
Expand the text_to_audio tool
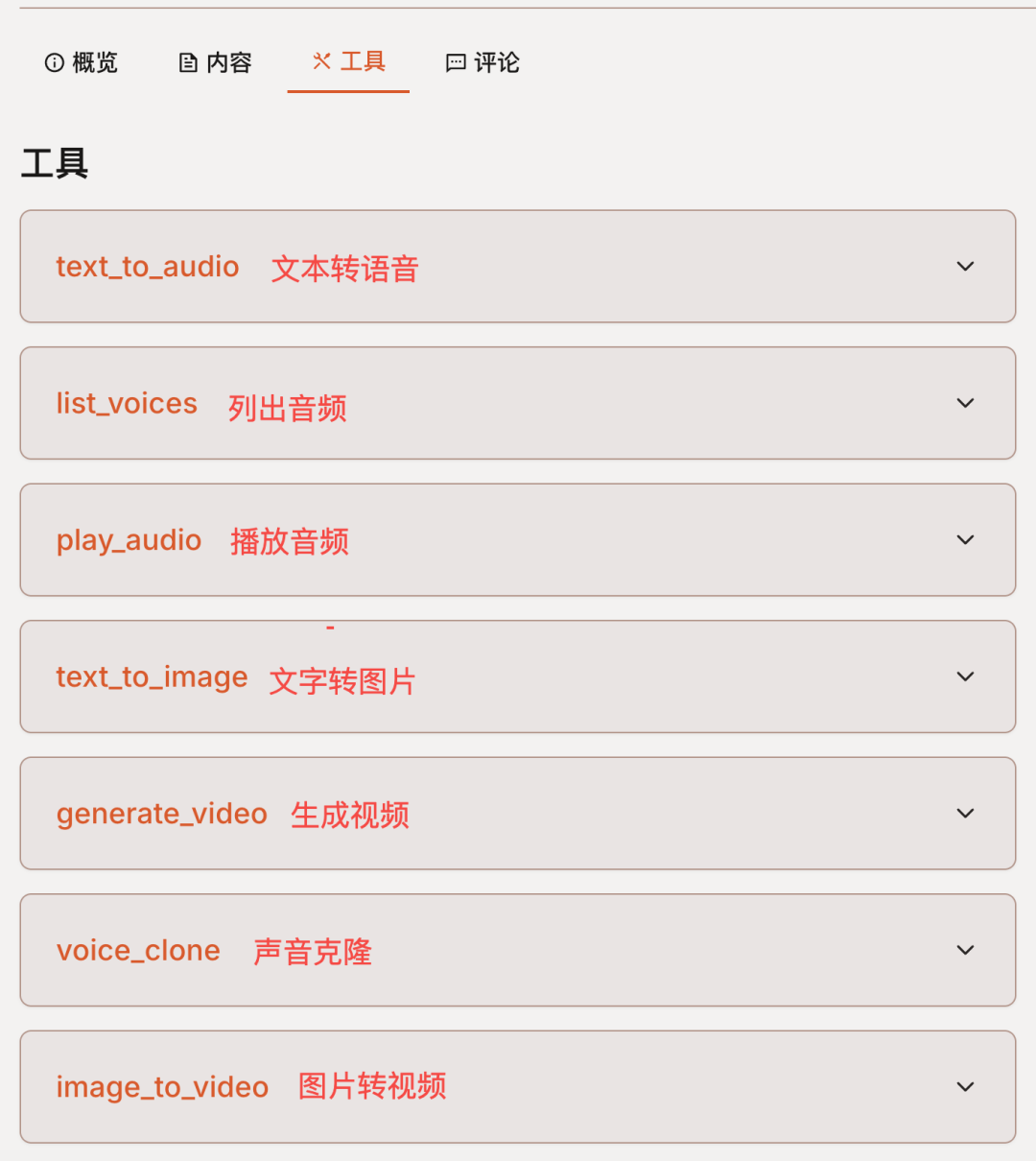[965, 267]
